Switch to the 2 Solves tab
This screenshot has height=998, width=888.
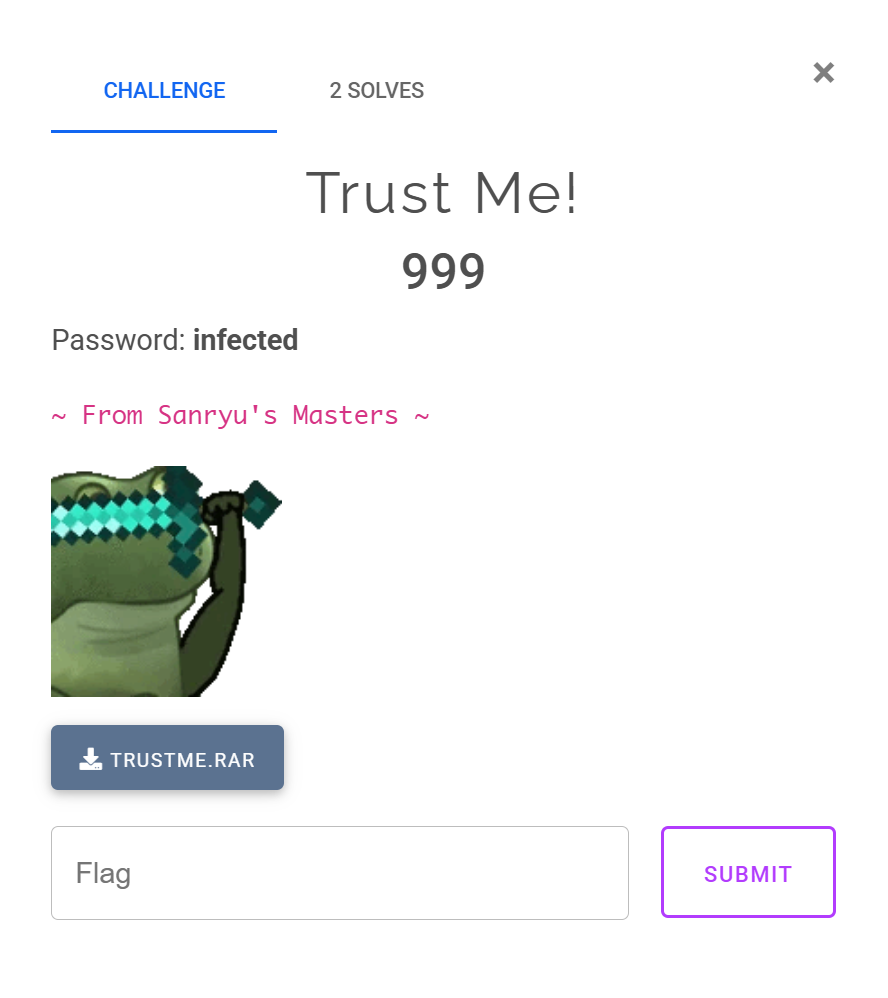[x=376, y=91]
